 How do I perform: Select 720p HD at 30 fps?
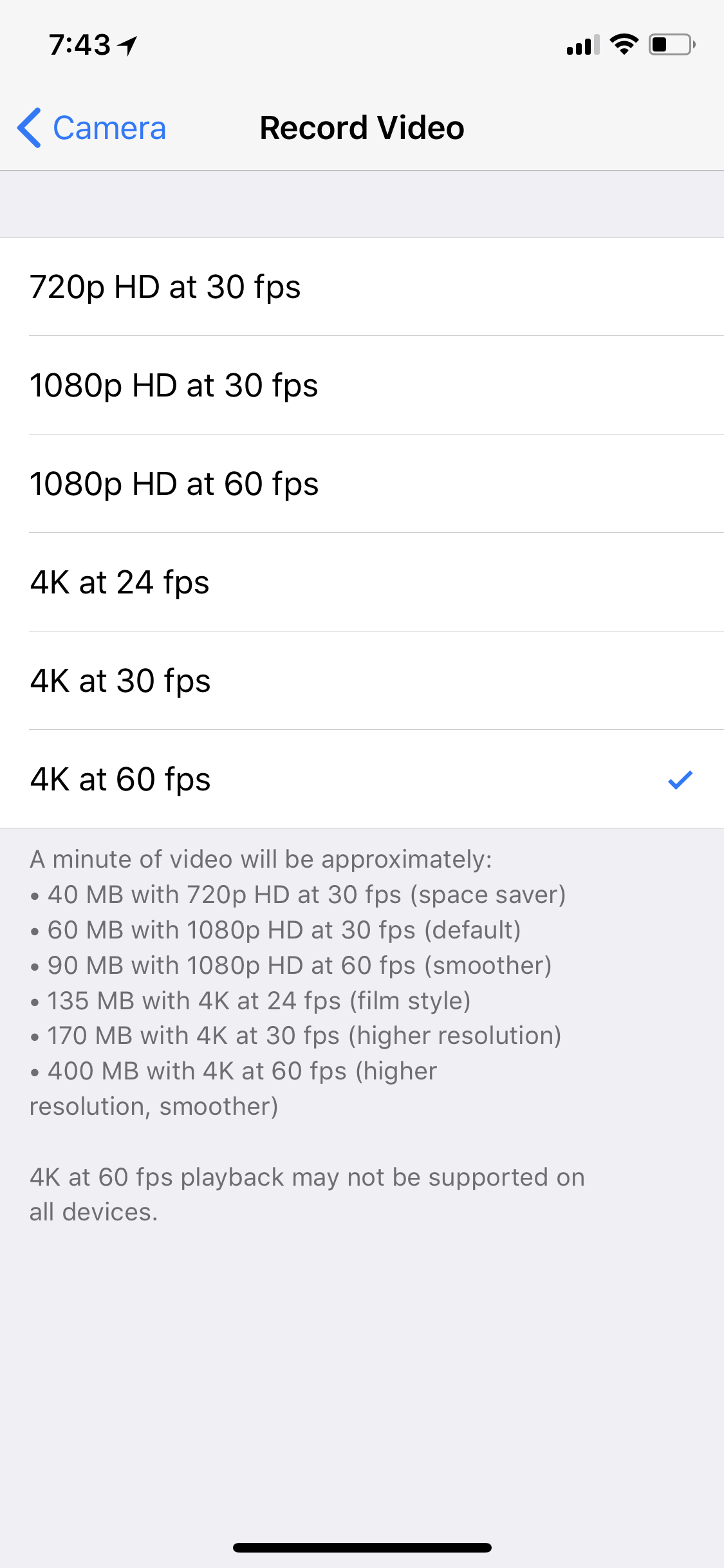click(362, 287)
